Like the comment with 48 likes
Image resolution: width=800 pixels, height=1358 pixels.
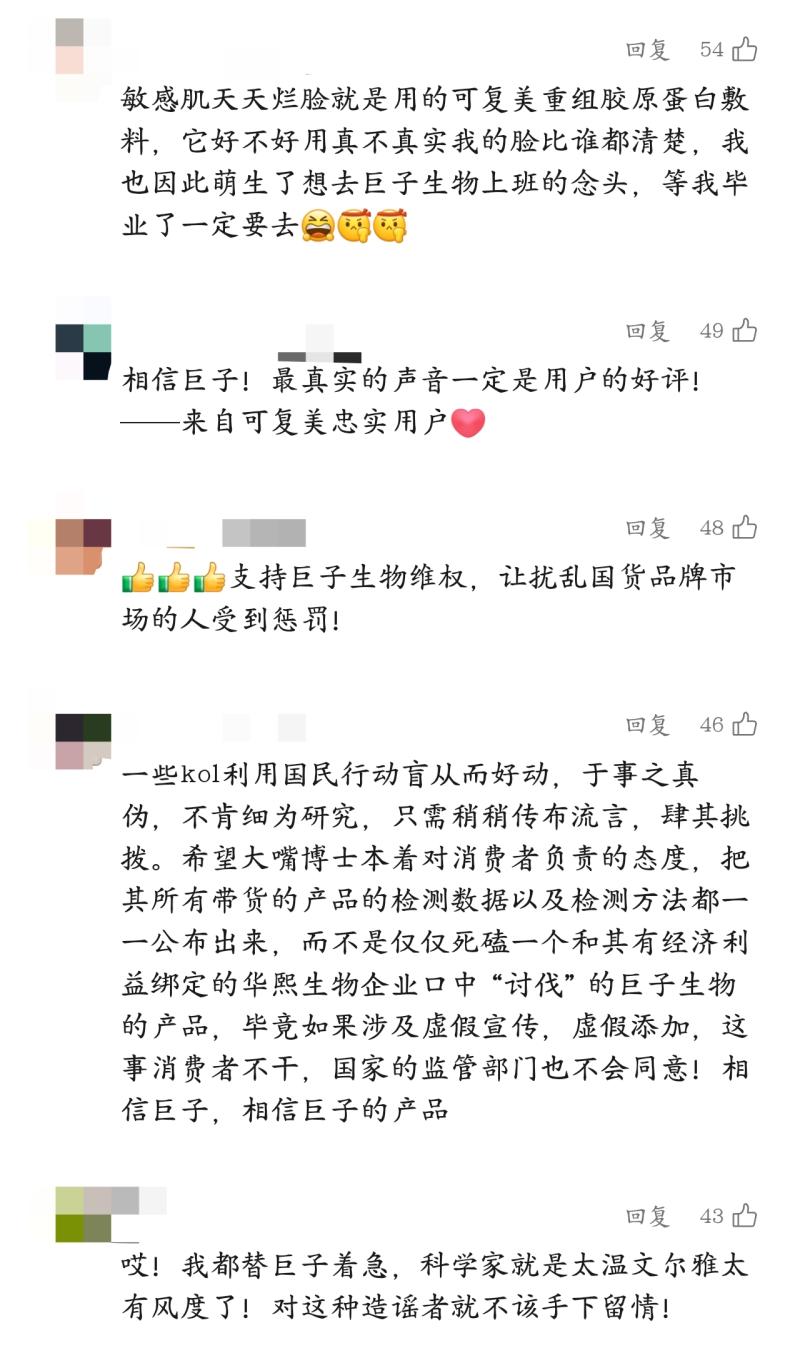pyautogui.click(x=745, y=528)
